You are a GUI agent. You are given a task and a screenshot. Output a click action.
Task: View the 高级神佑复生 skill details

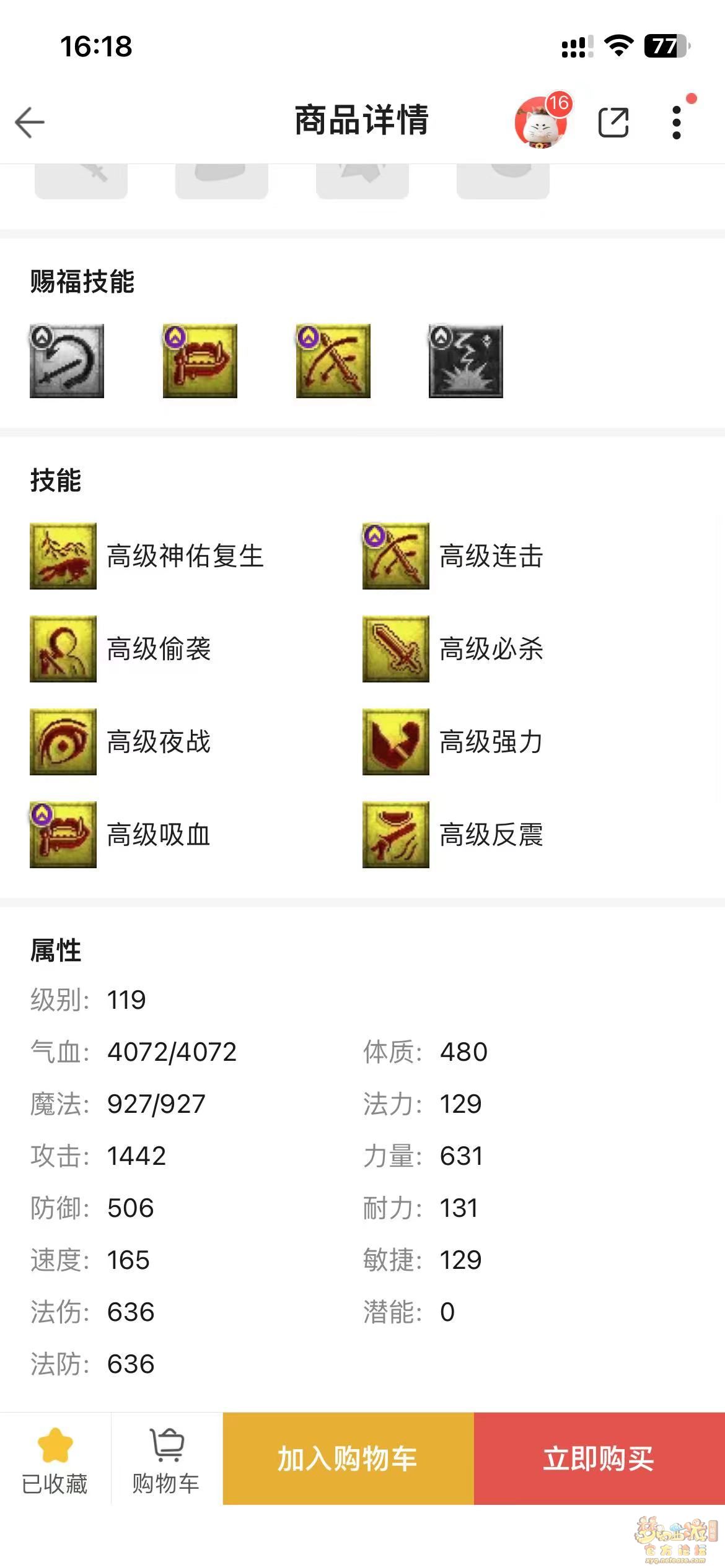click(63, 555)
